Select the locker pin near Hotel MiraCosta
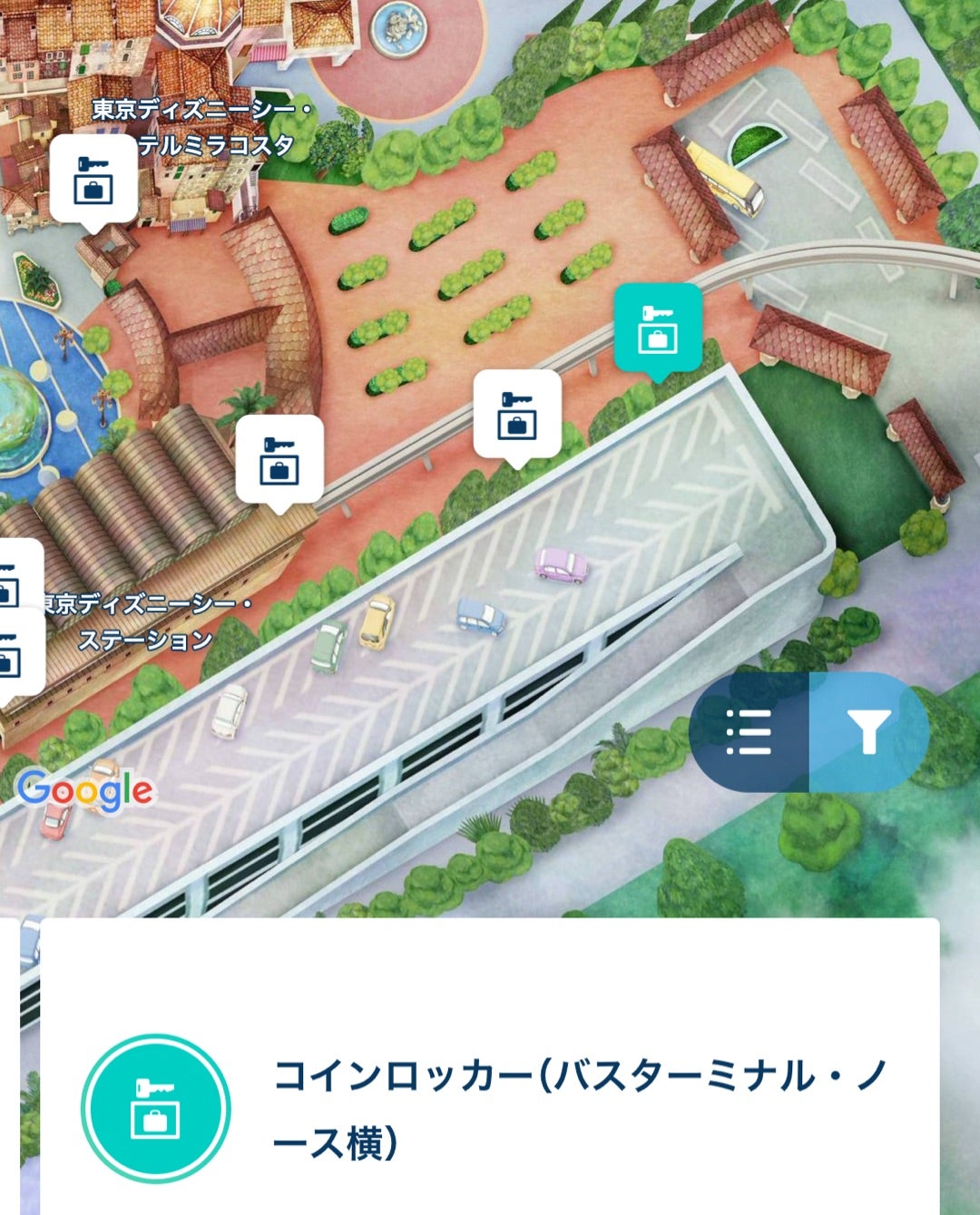This screenshot has width=980, height=1215. pos(93,179)
